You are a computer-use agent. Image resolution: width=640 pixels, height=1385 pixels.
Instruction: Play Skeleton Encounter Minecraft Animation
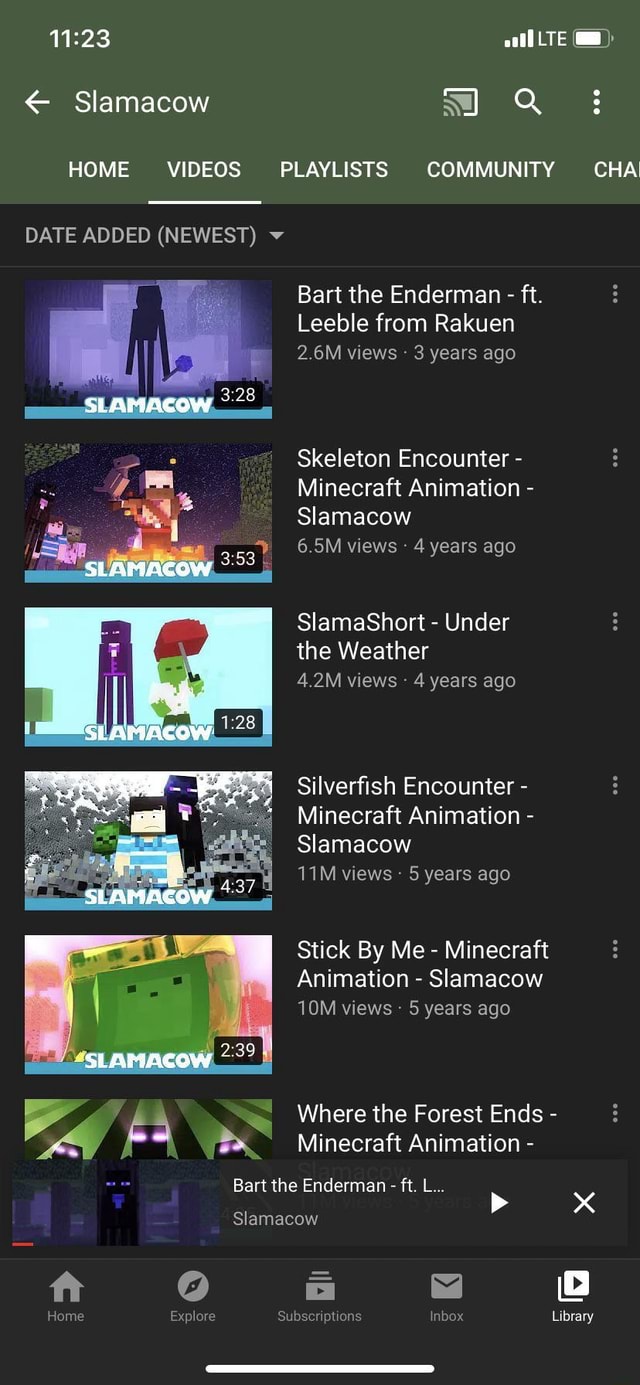pyautogui.click(x=148, y=512)
